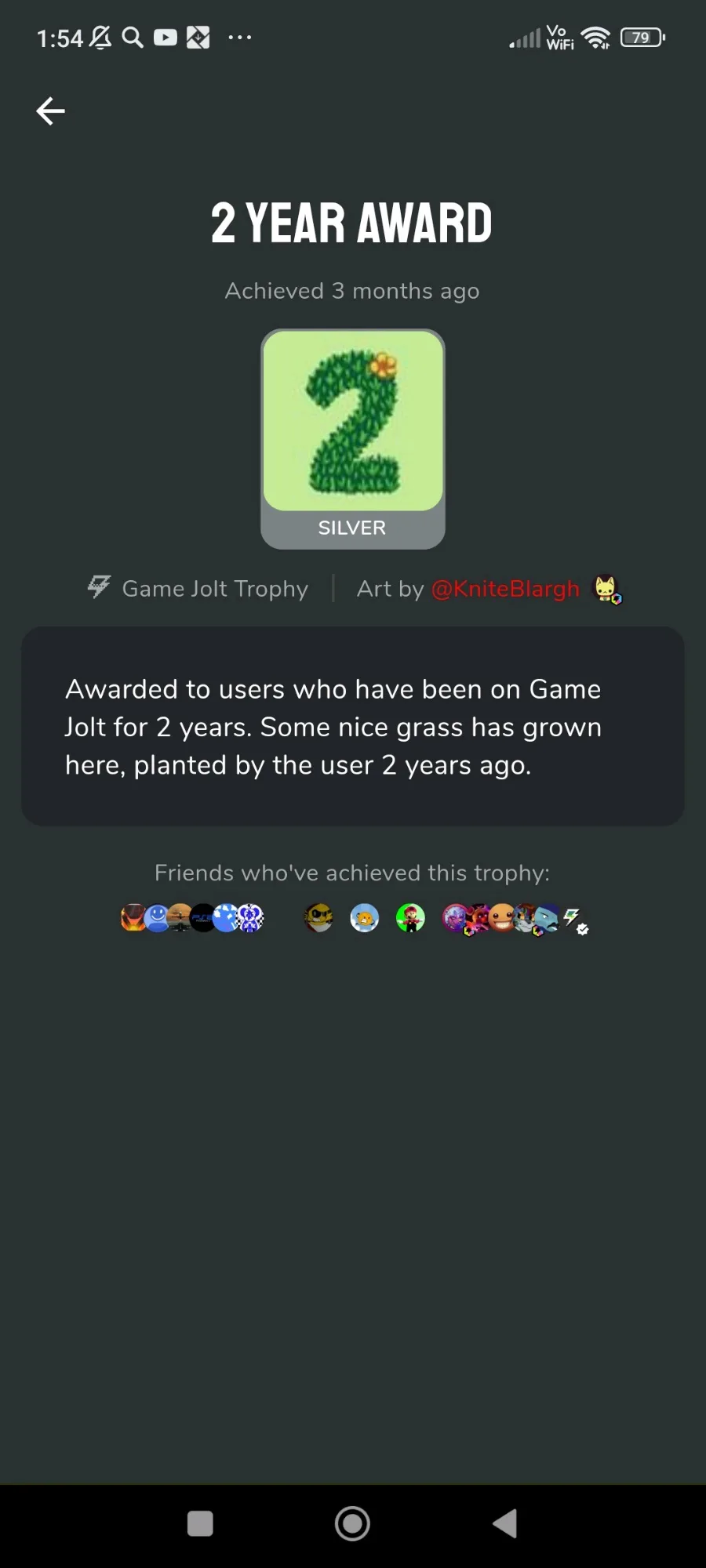Tap the system home button
Image resolution: width=706 pixels, height=1568 pixels.
point(353,1523)
